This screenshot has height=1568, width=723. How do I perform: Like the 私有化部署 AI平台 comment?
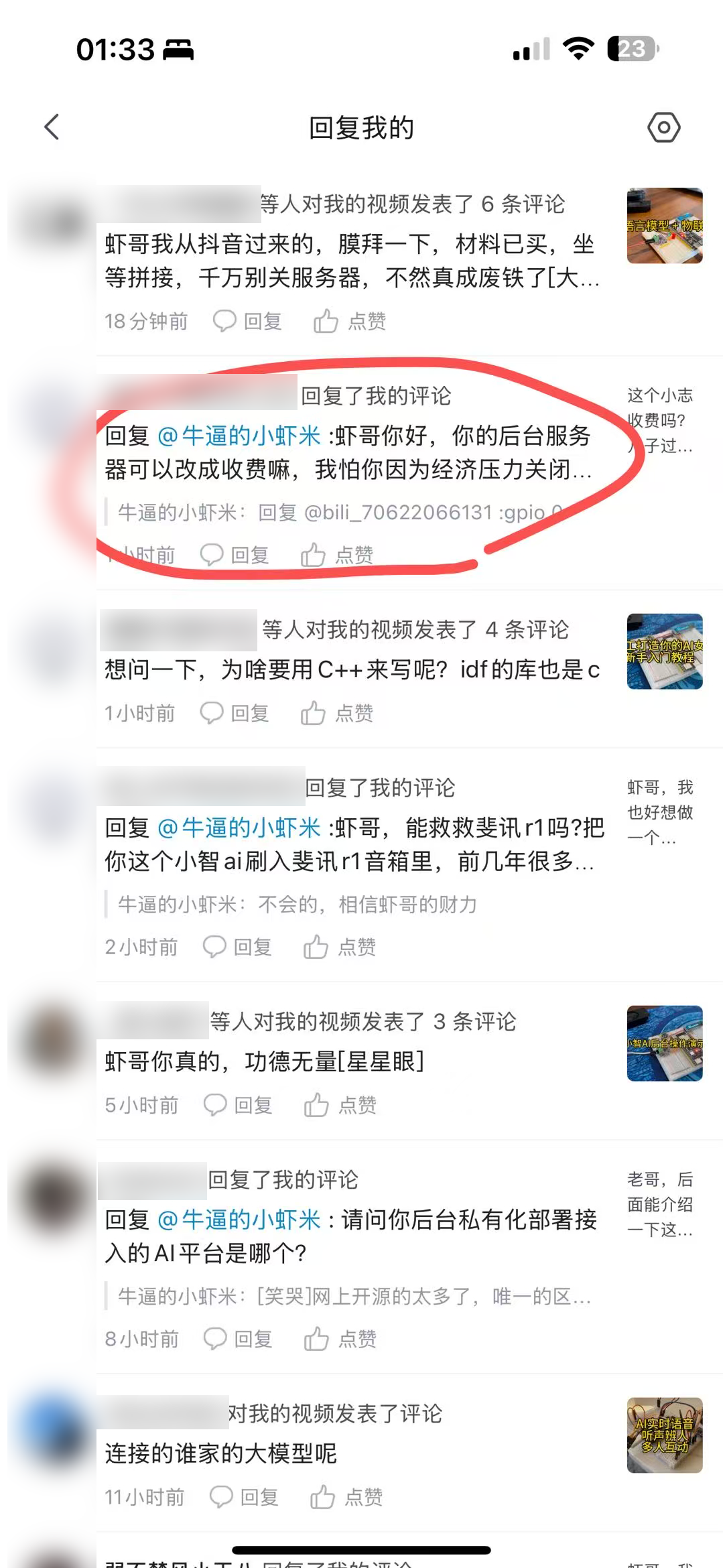340,1339
